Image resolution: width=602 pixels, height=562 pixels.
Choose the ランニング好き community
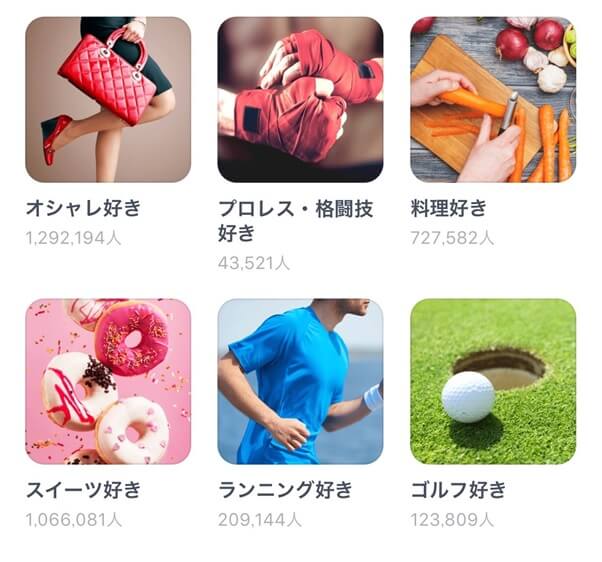300,381
